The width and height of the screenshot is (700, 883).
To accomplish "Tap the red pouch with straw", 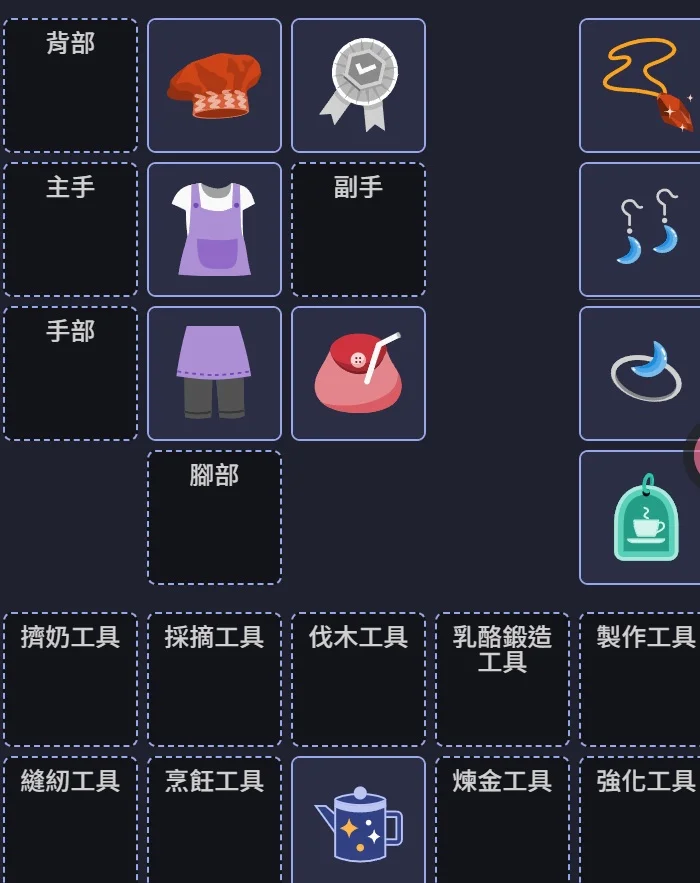I will pos(359,374).
